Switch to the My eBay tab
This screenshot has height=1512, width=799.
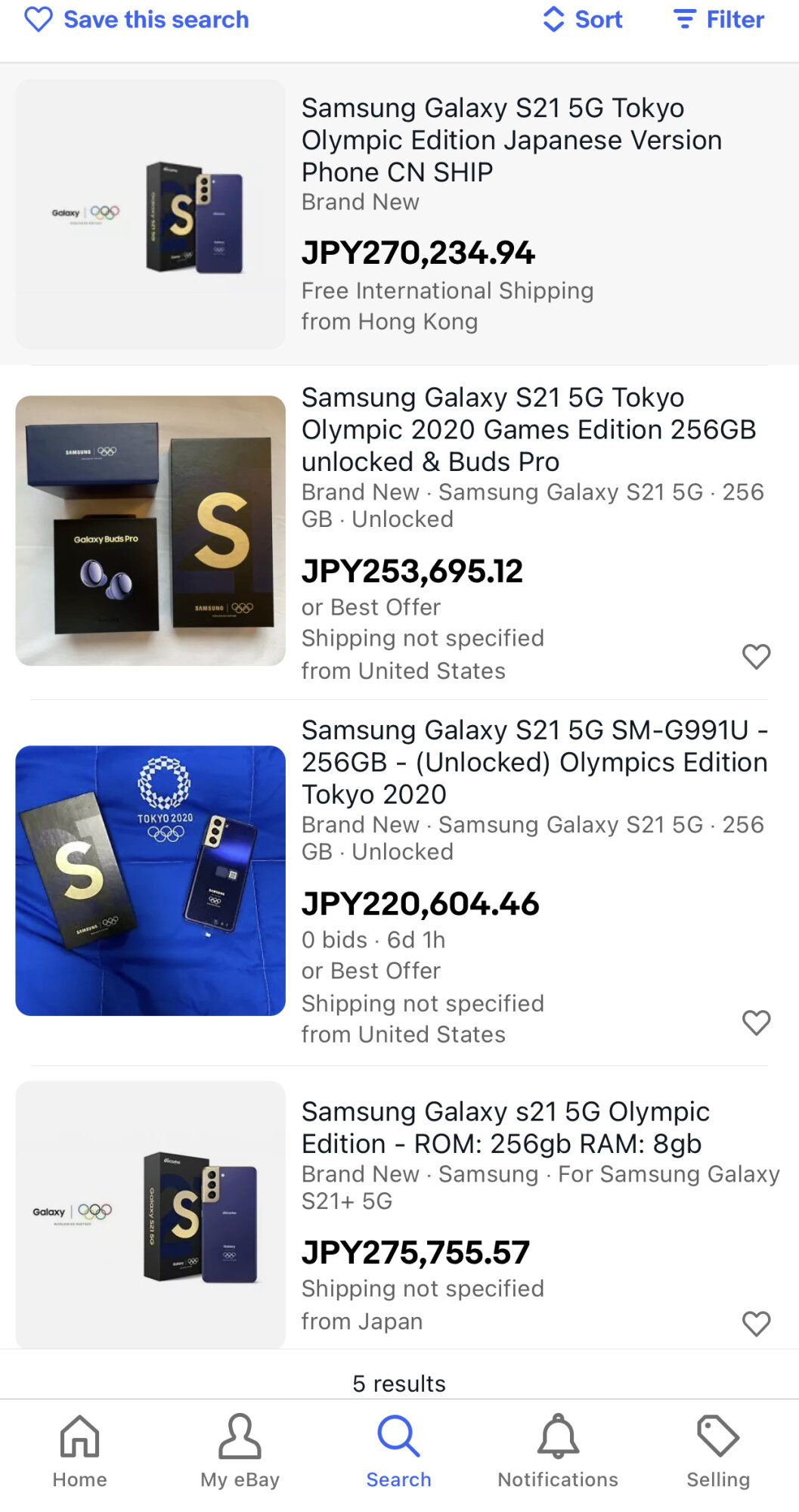click(240, 1452)
